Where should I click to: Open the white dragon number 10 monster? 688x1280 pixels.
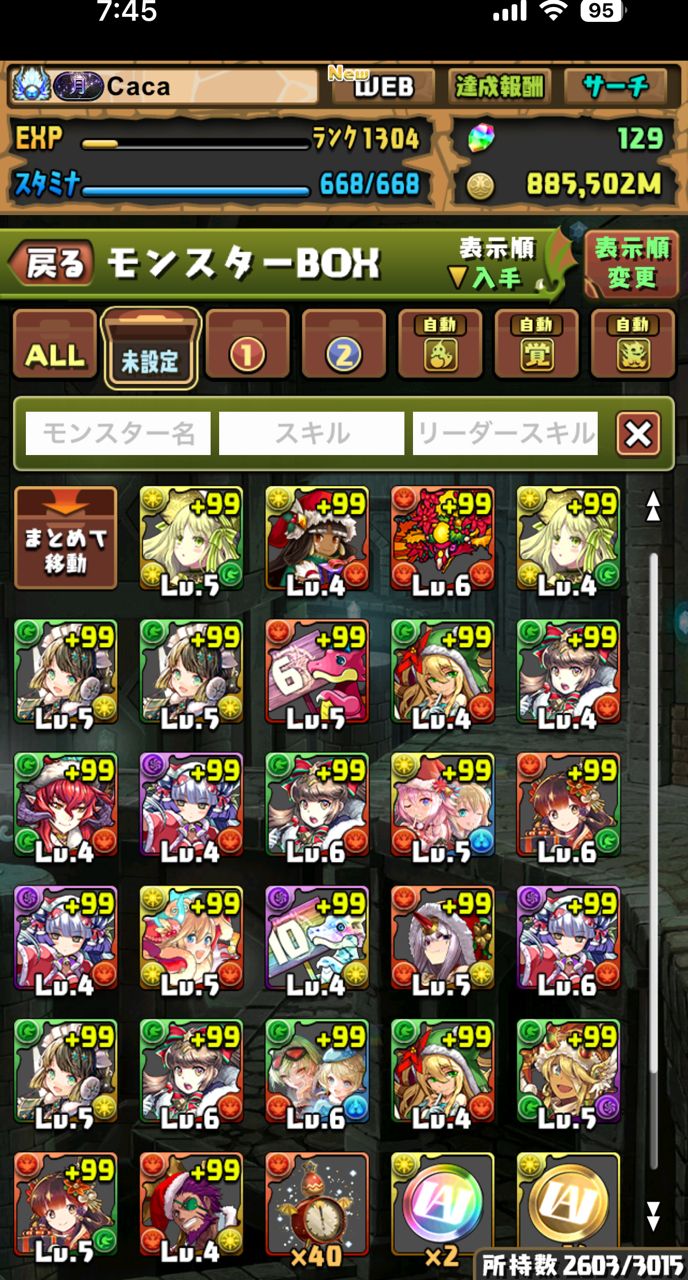[317, 939]
